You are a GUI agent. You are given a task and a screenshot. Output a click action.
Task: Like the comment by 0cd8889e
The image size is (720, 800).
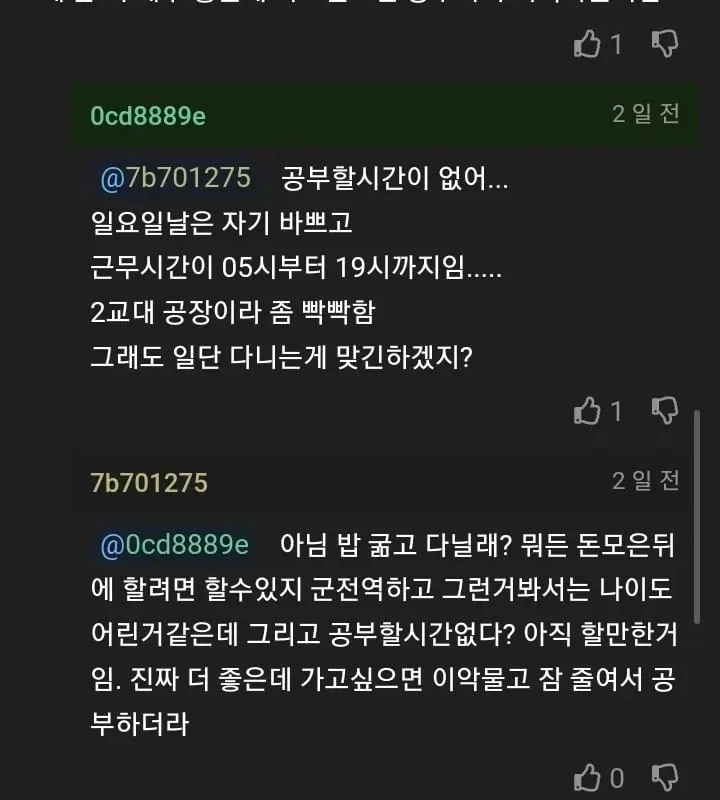[588, 411]
